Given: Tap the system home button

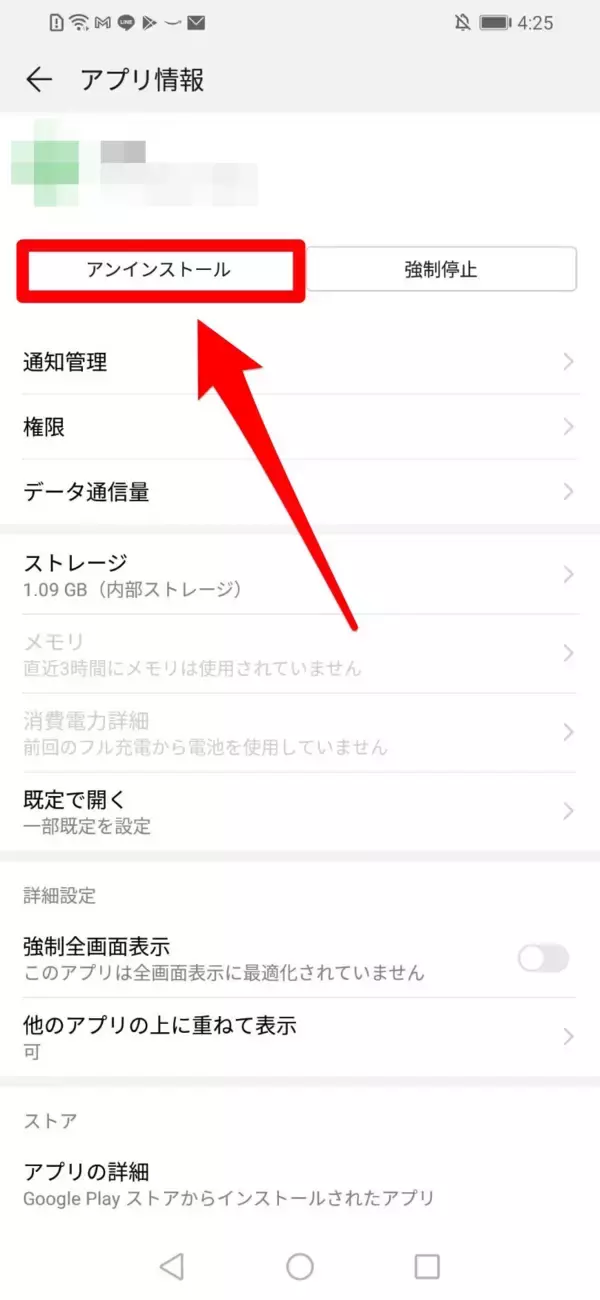Looking at the screenshot, I should point(300,1267).
